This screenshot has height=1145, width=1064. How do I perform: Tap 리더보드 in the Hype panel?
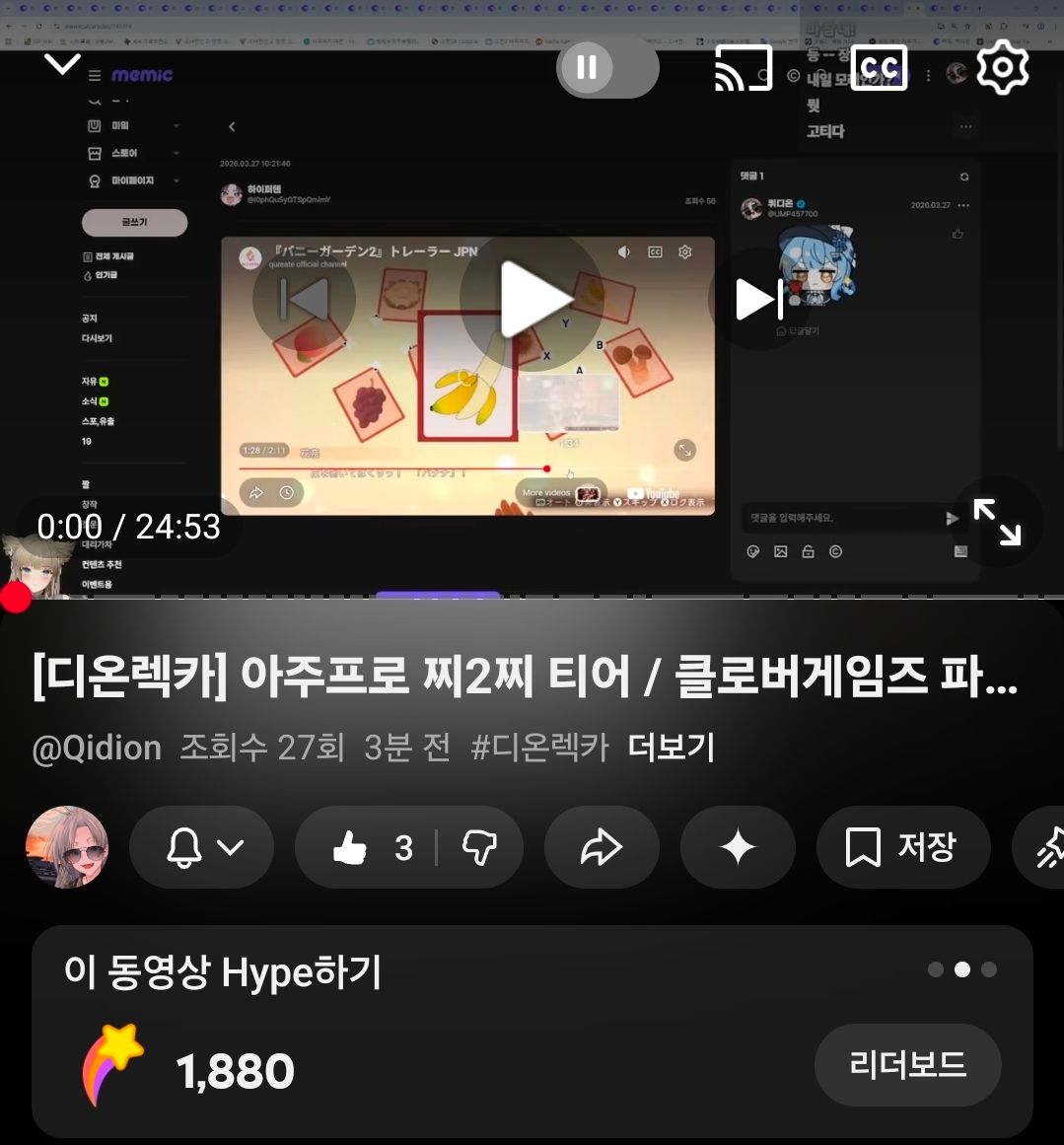[x=907, y=1065]
